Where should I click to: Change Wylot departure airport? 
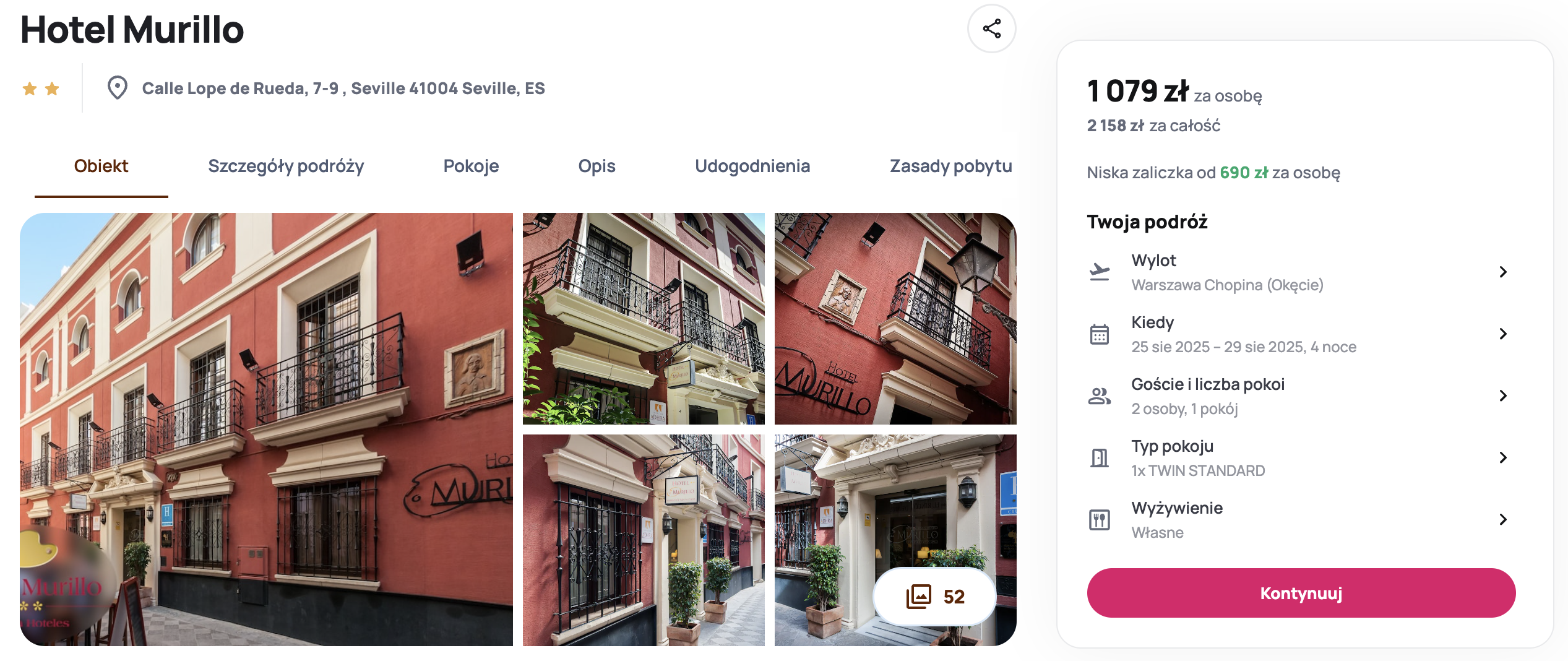pyautogui.click(x=1299, y=272)
